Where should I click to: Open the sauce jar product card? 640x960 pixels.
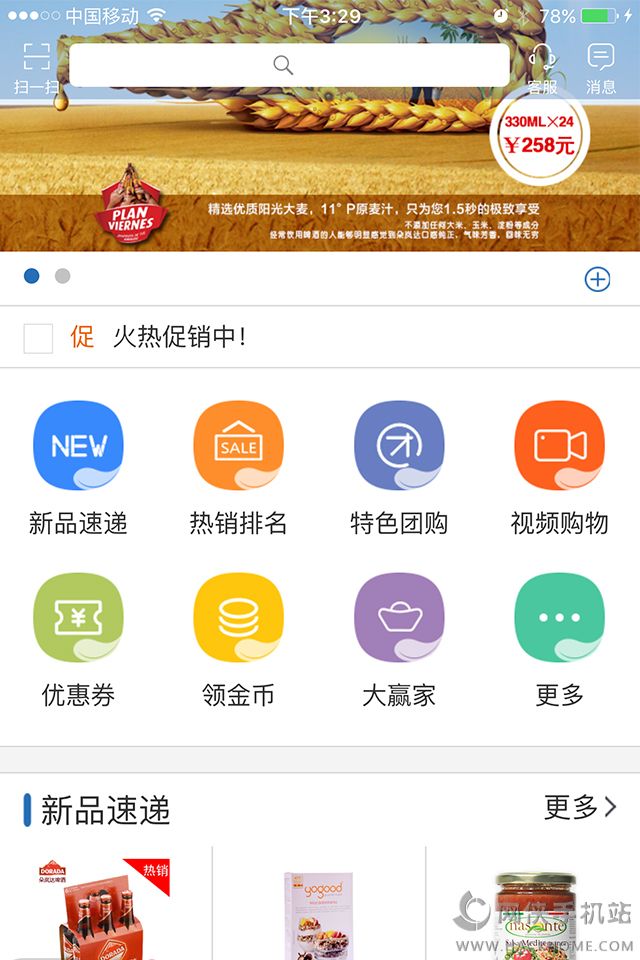point(530,905)
